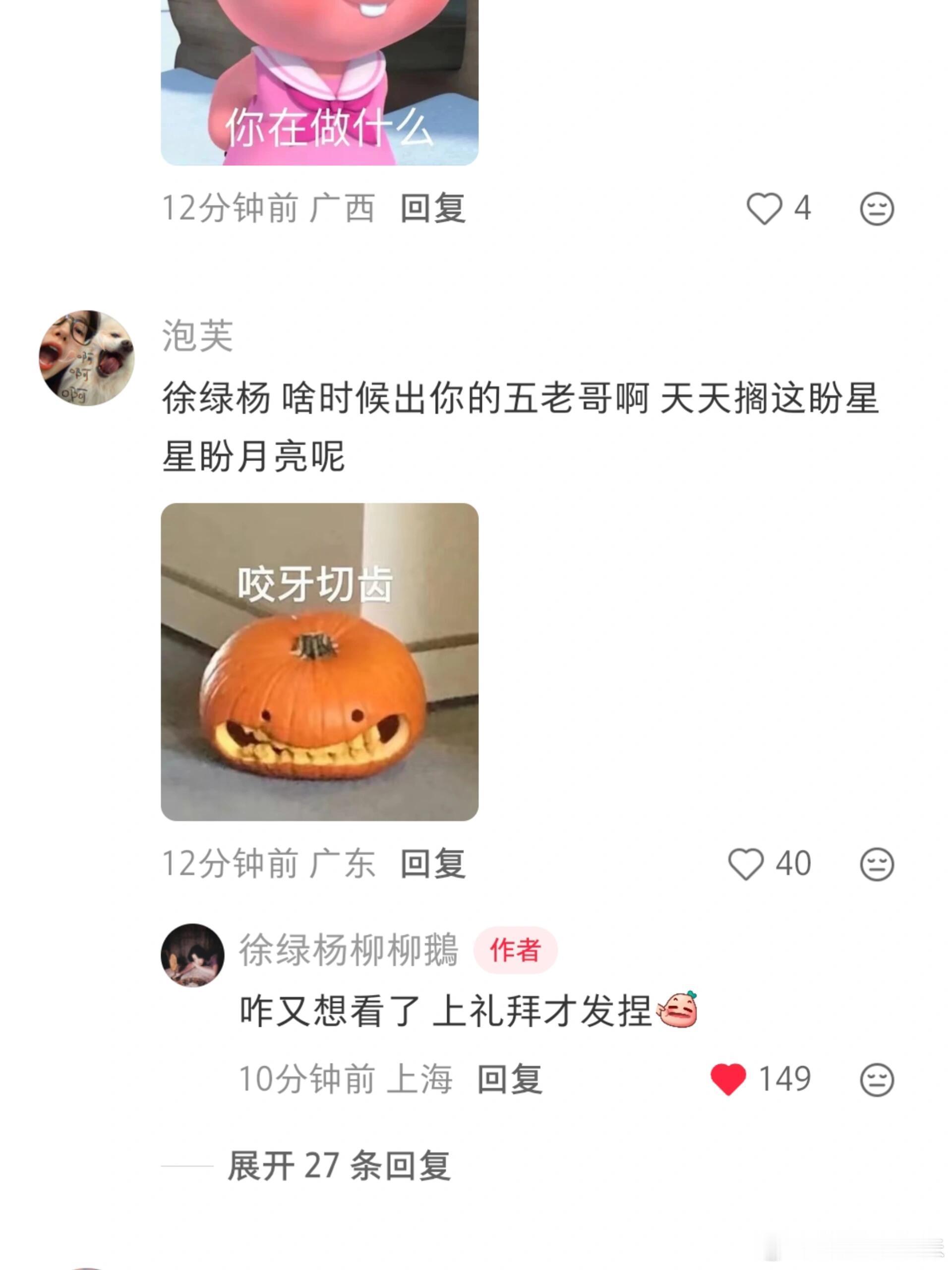Reply to 泡芙's comment
This screenshot has height=1270, width=952.
433,864
